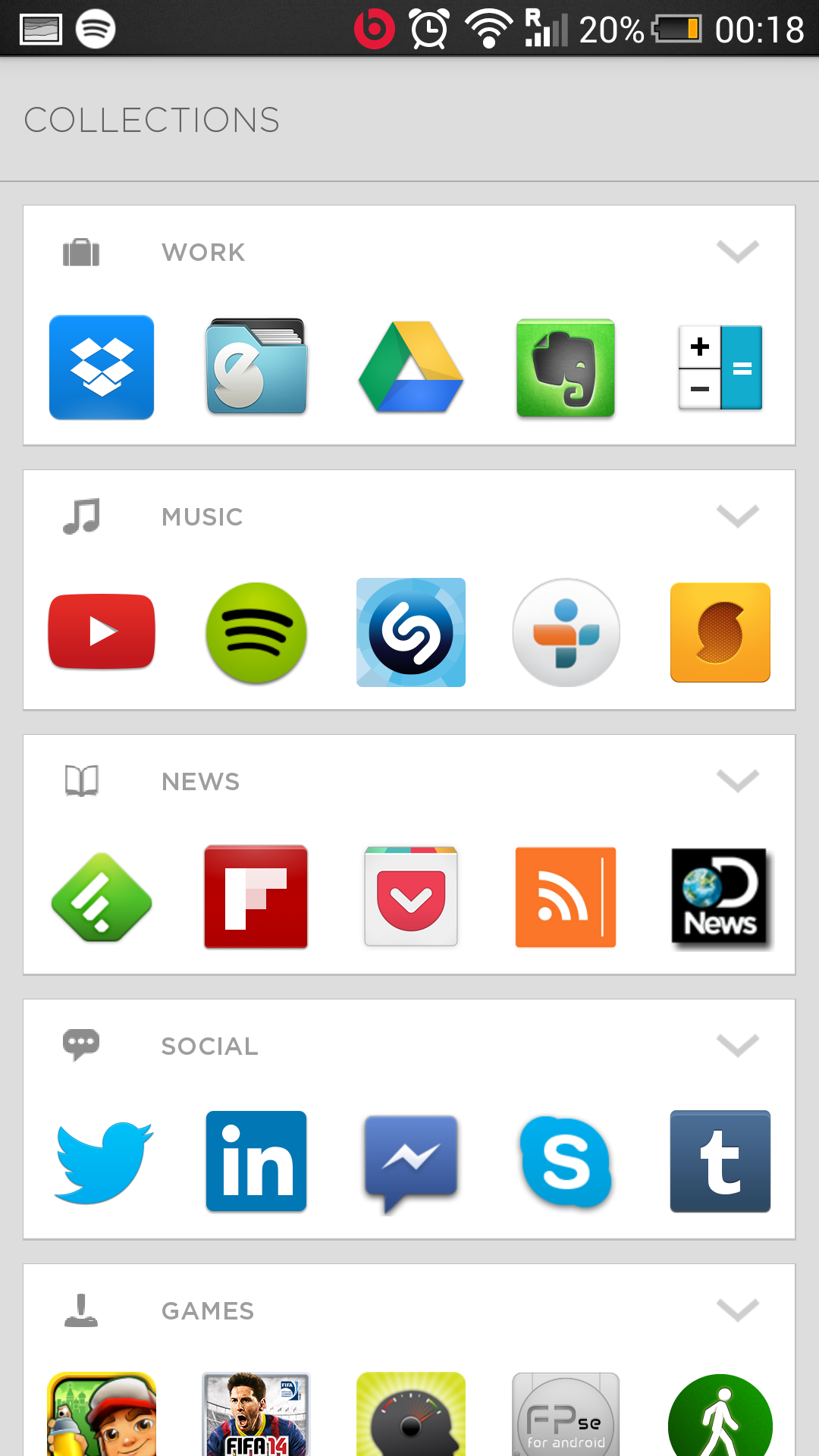Image resolution: width=819 pixels, height=1456 pixels.
Task: Launch Google Drive
Action: click(411, 367)
